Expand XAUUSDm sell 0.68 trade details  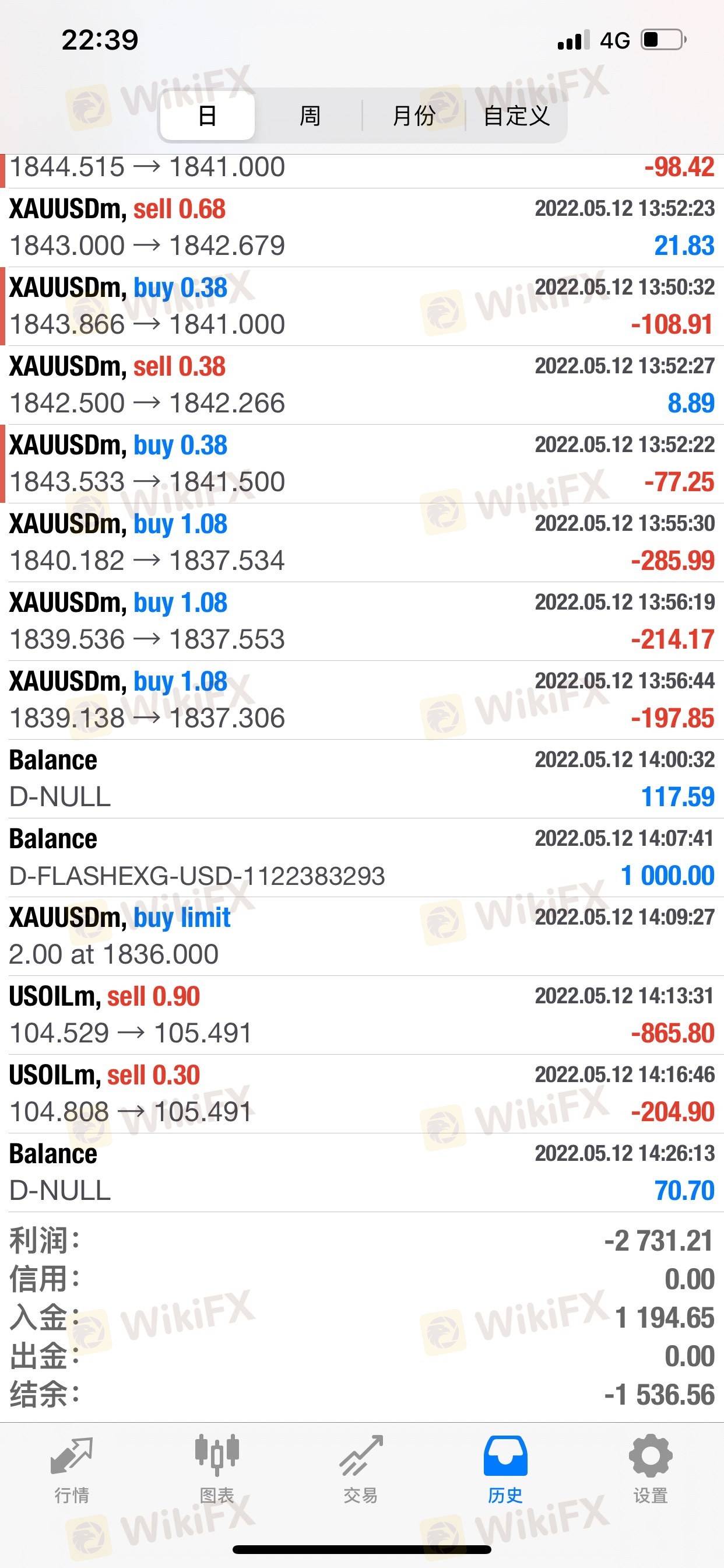click(x=362, y=228)
